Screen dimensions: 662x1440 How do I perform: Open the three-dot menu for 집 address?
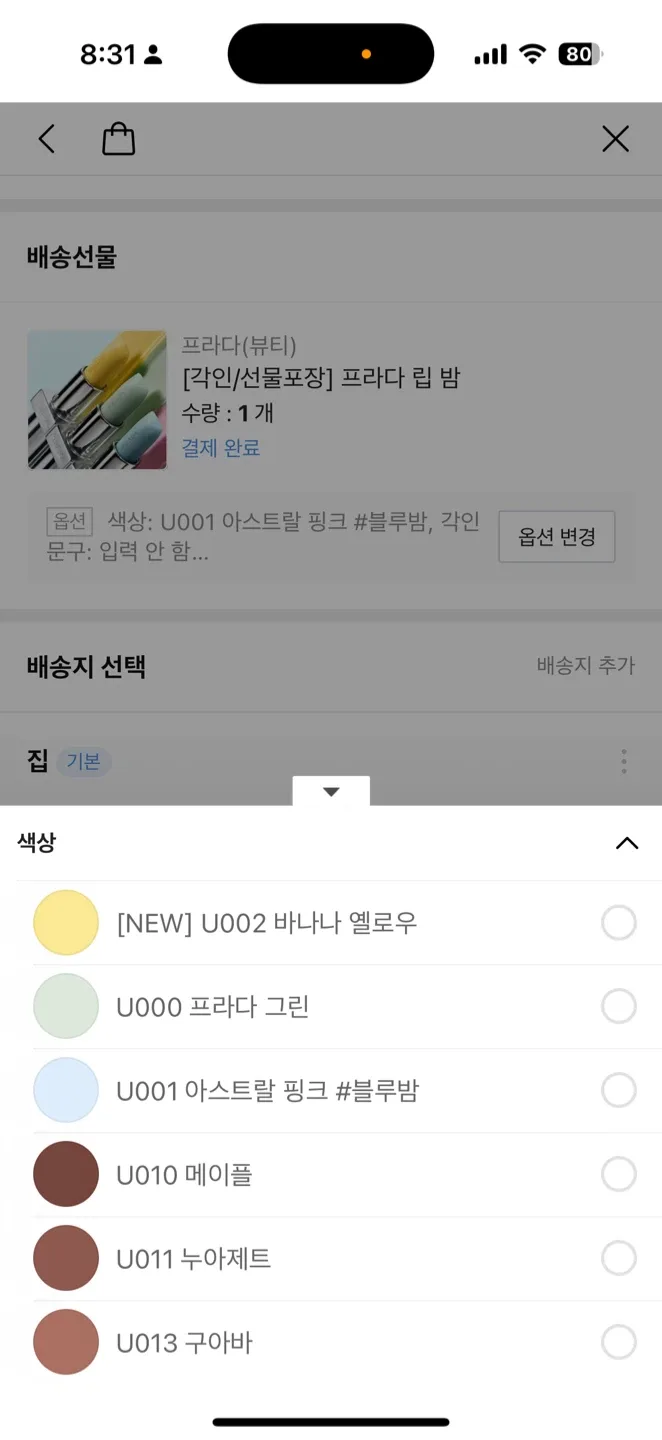pos(623,762)
